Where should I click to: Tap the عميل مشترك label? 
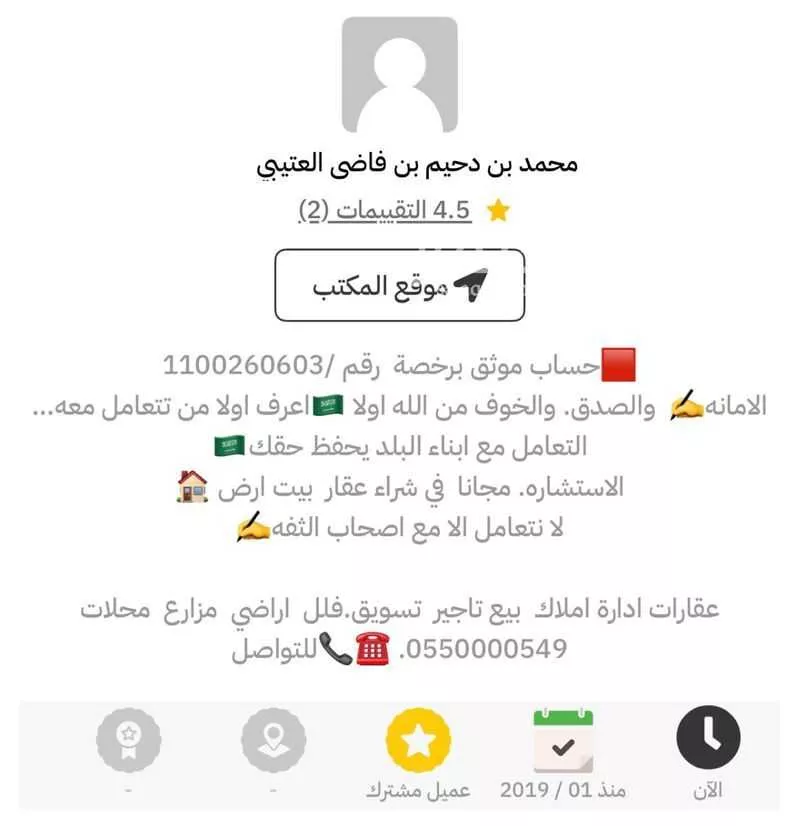coord(419,789)
